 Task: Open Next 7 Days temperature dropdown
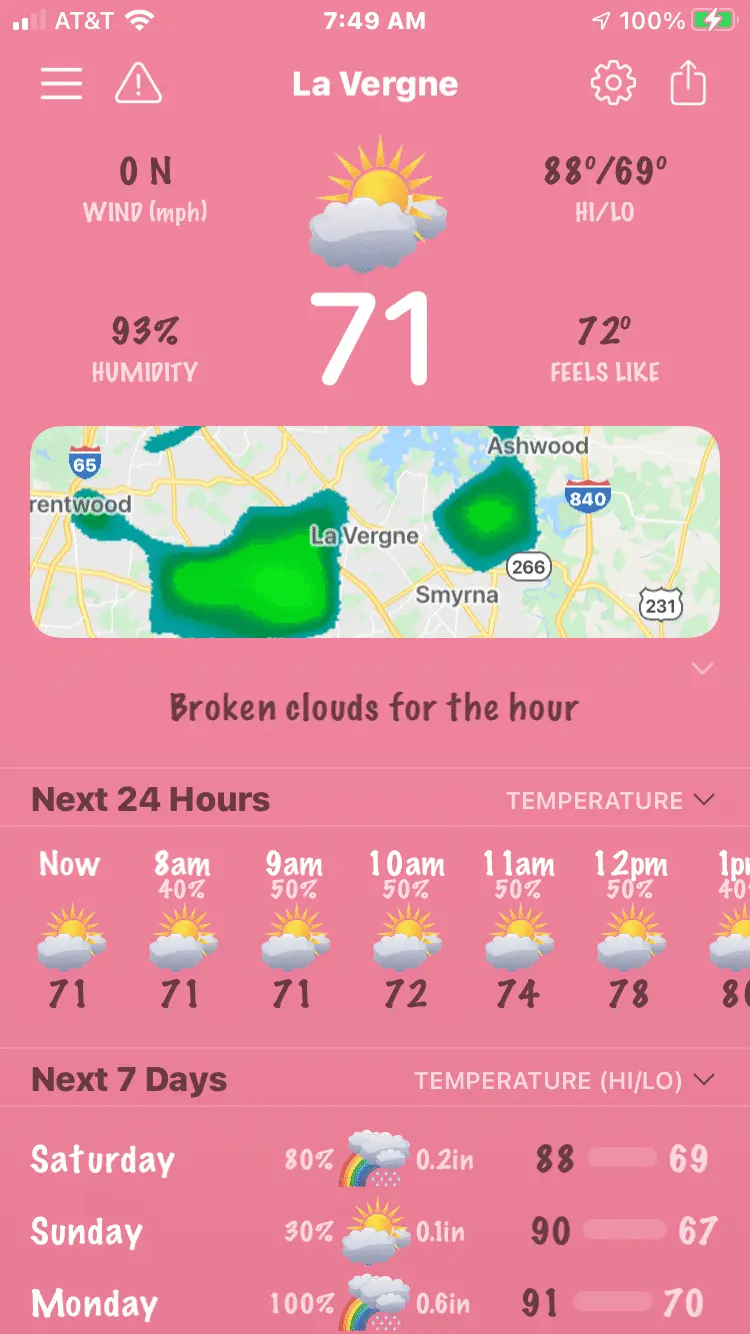point(565,1080)
